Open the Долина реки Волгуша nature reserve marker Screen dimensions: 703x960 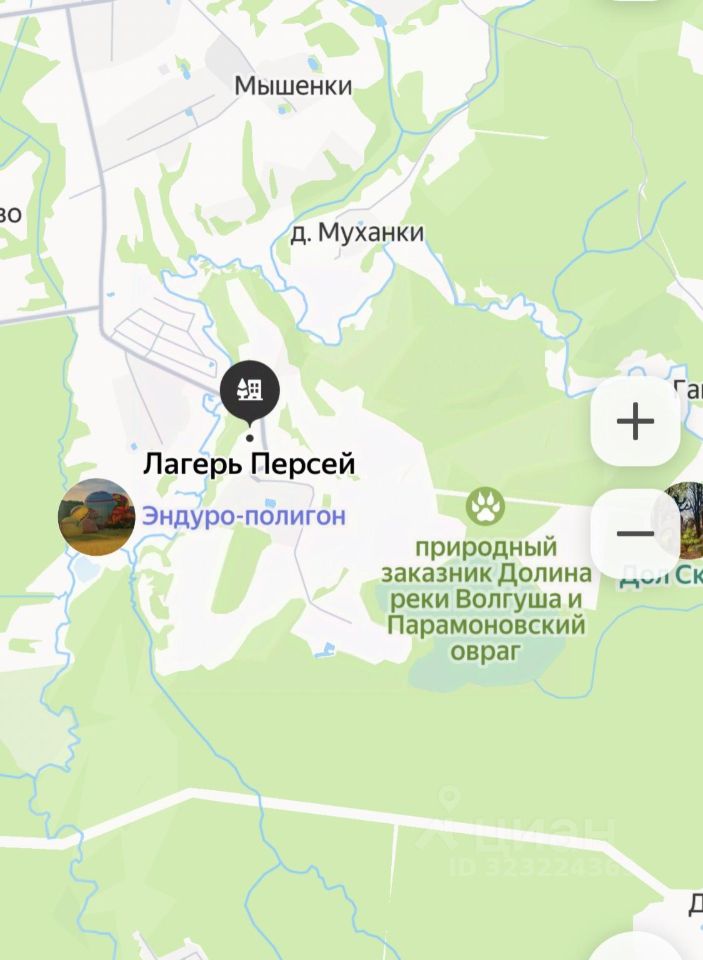(485, 507)
